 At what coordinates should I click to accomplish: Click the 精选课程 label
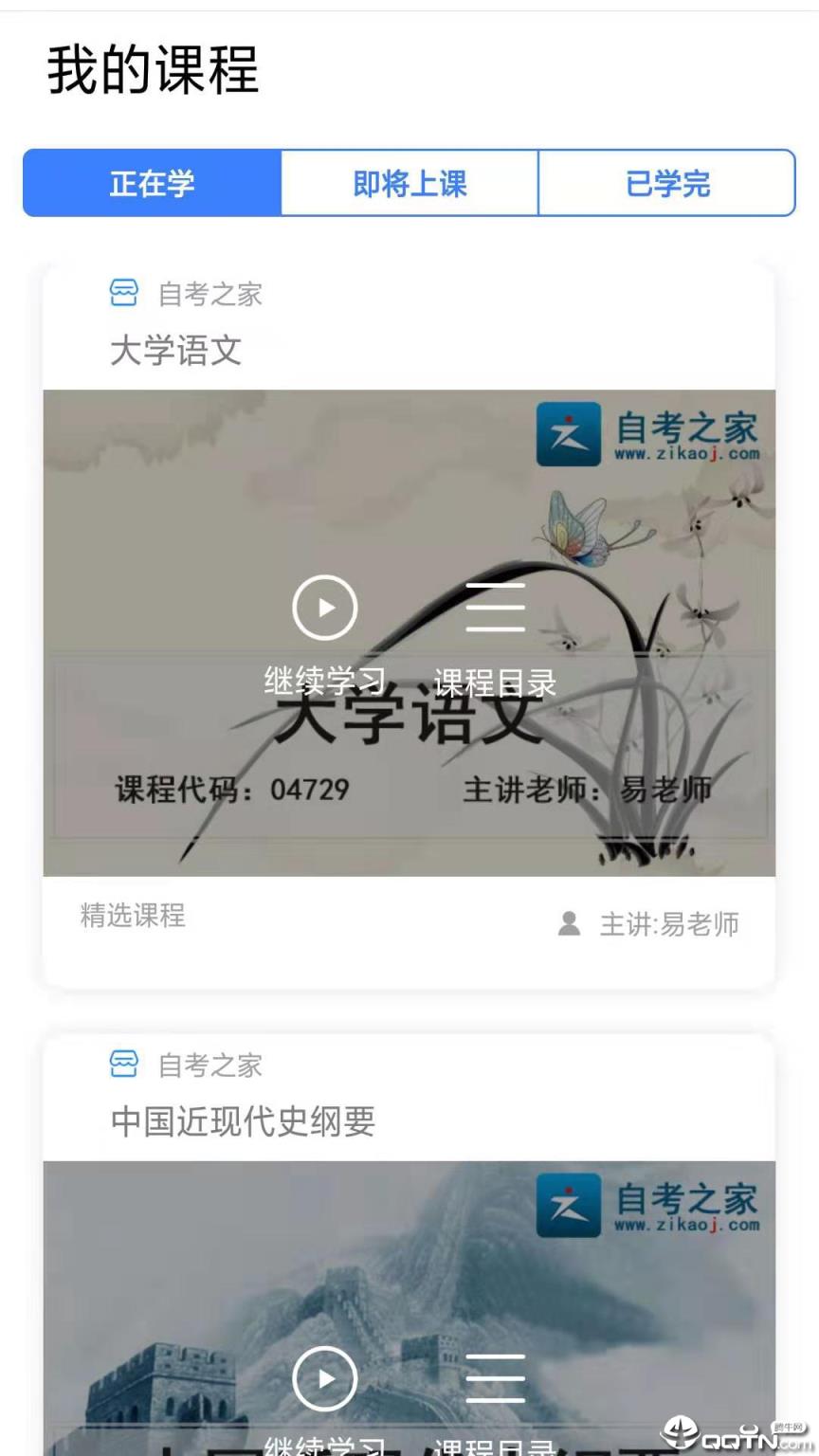click(x=132, y=916)
